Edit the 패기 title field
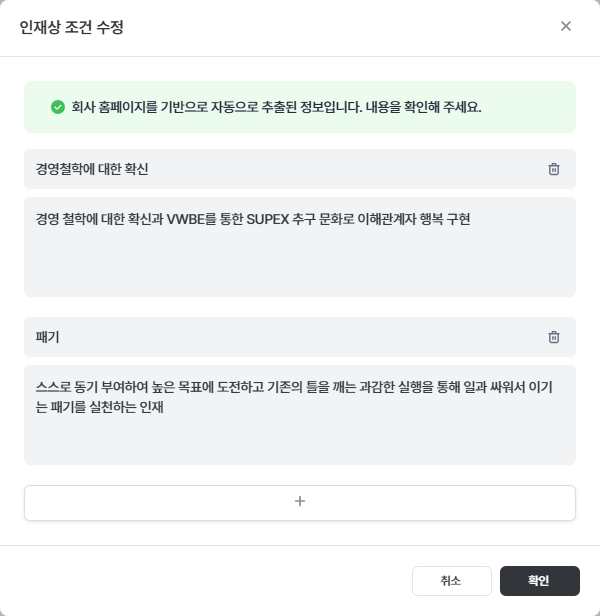The image size is (600, 616). tap(280, 337)
